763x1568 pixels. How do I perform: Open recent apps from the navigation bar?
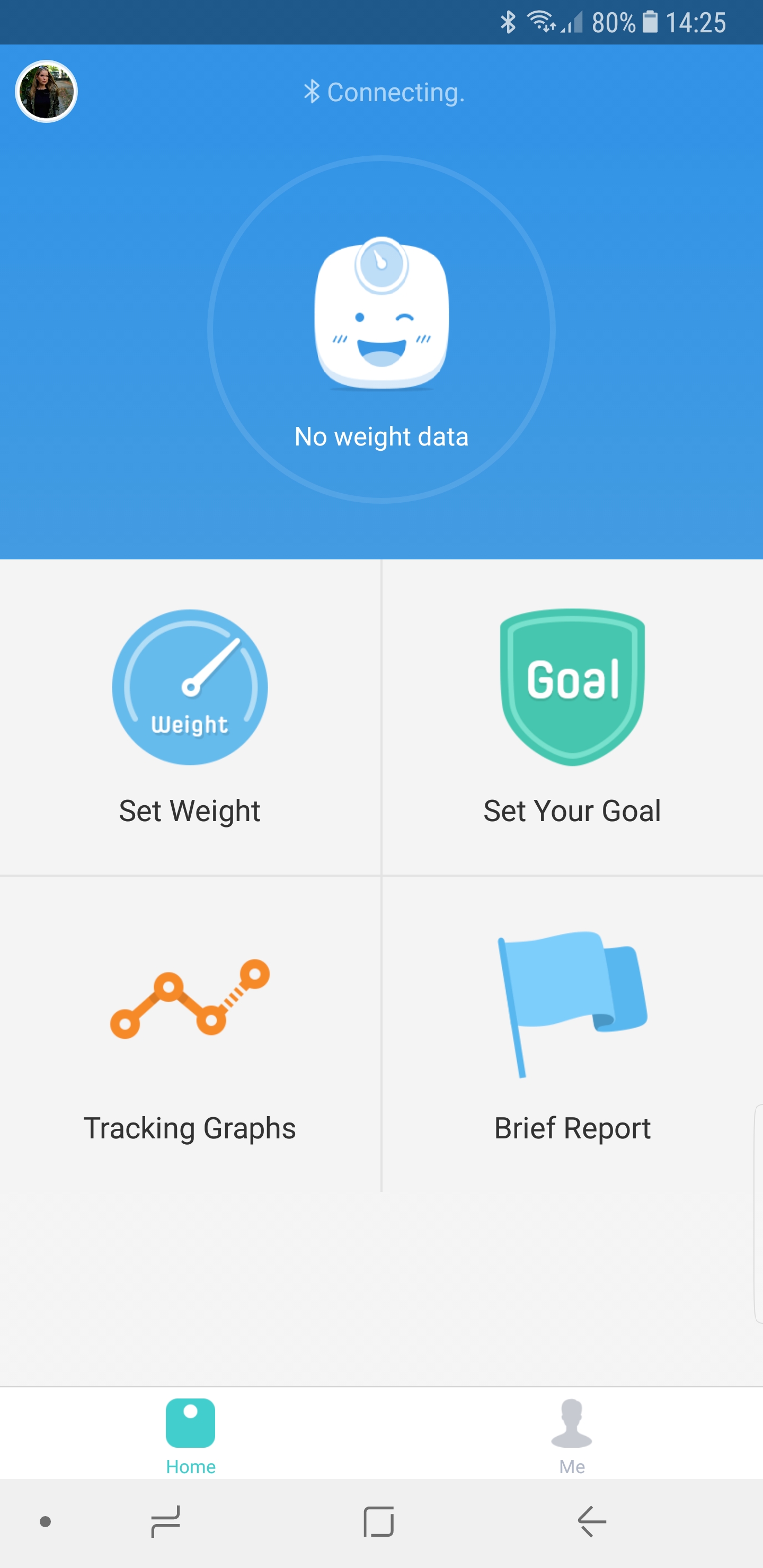[x=165, y=1522]
